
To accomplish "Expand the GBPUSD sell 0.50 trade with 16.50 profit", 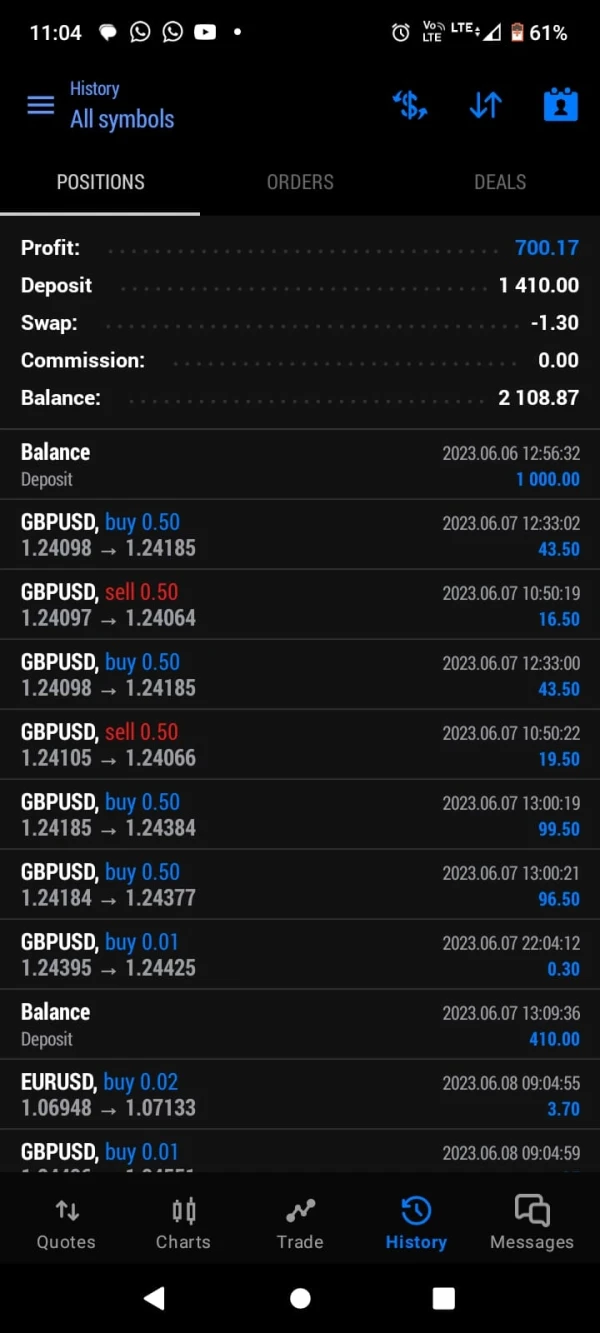I will pyautogui.click(x=300, y=605).
